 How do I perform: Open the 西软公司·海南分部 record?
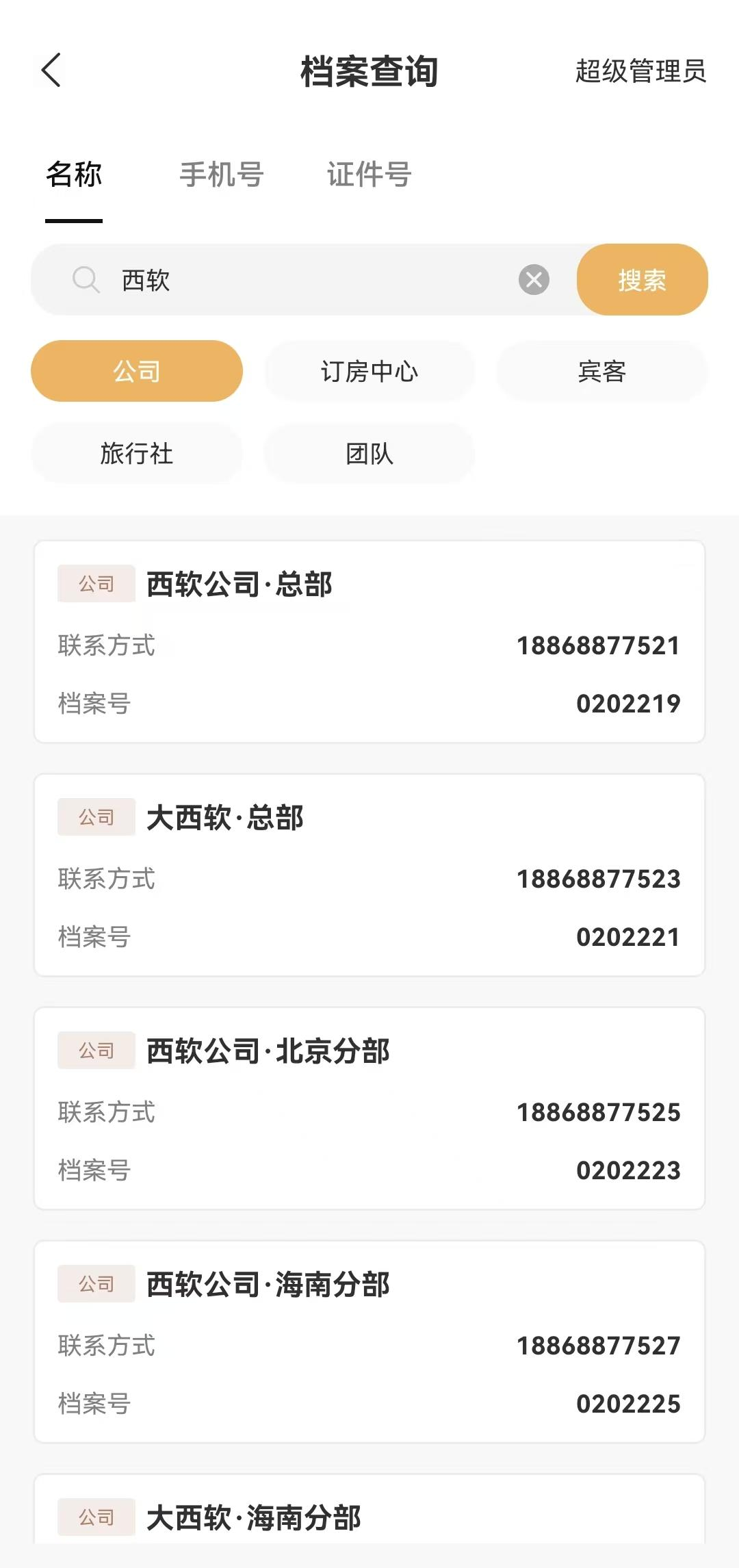pos(369,1342)
